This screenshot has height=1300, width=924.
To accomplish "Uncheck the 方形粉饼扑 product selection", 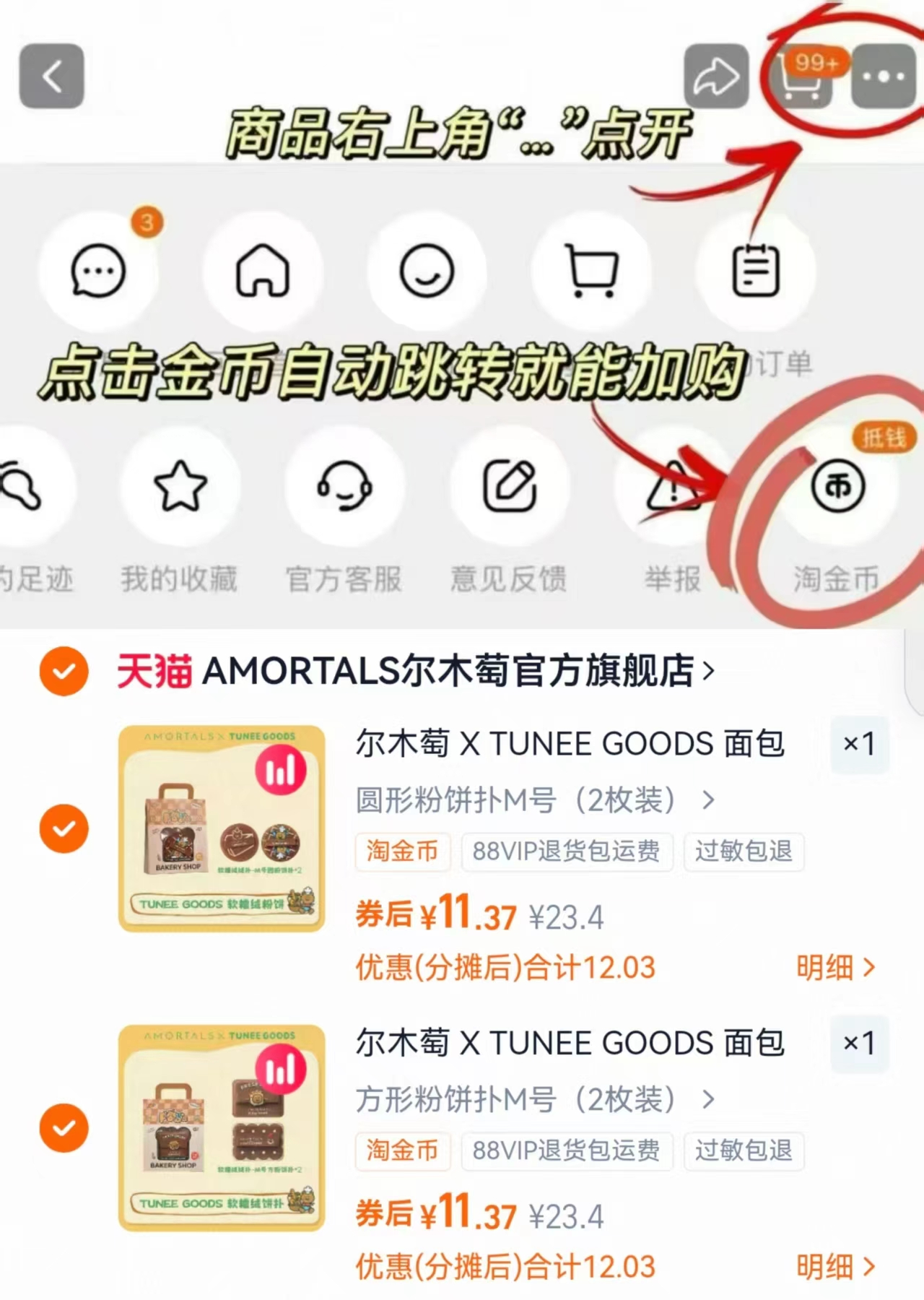I will (x=65, y=1128).
